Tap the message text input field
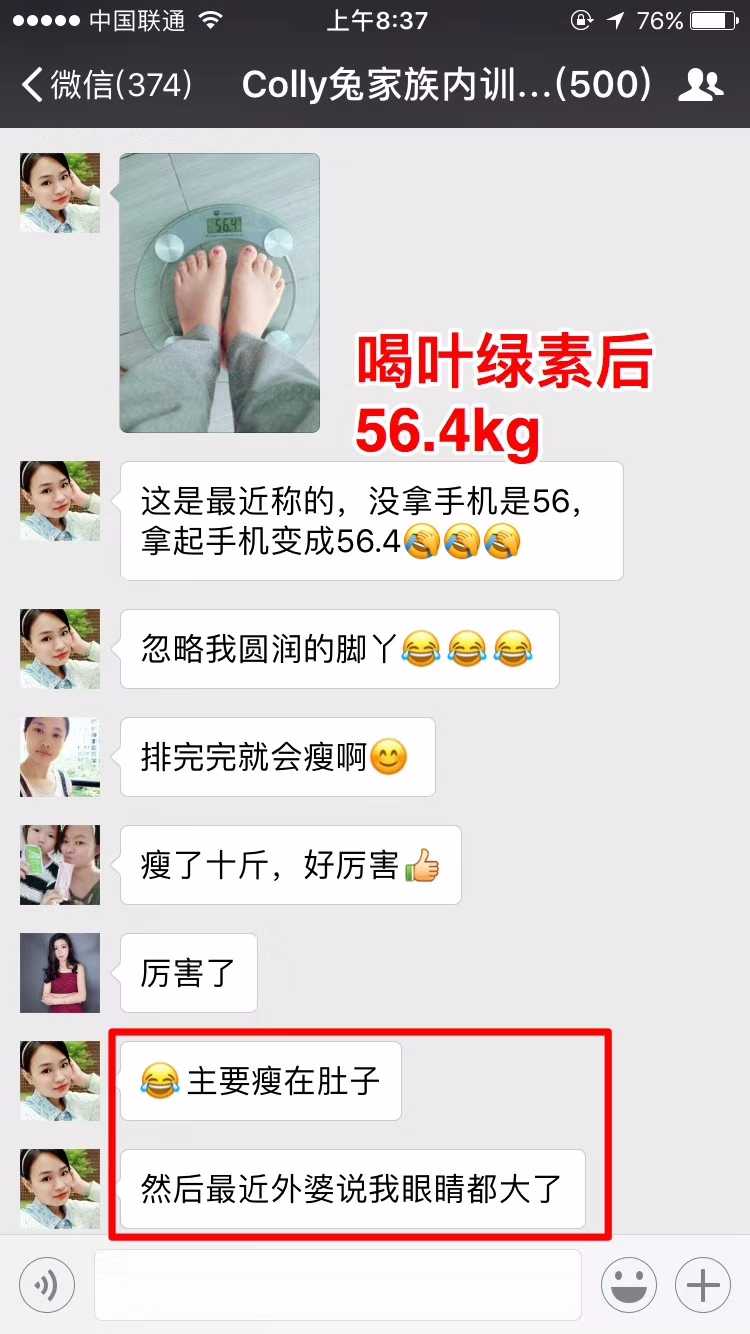 click(337, 1285)
